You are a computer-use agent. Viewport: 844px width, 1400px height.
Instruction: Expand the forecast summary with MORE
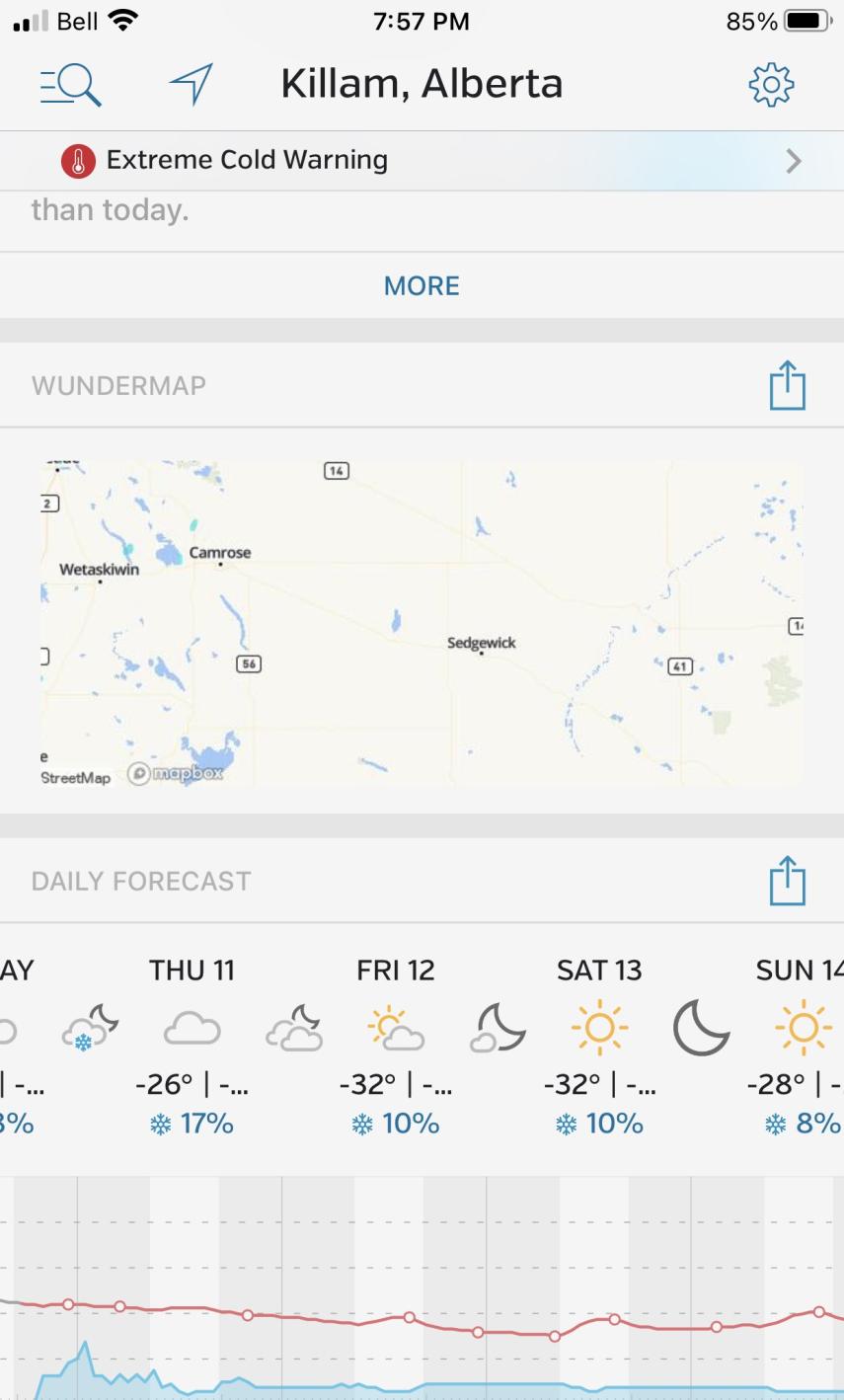(x=422, y=285)
